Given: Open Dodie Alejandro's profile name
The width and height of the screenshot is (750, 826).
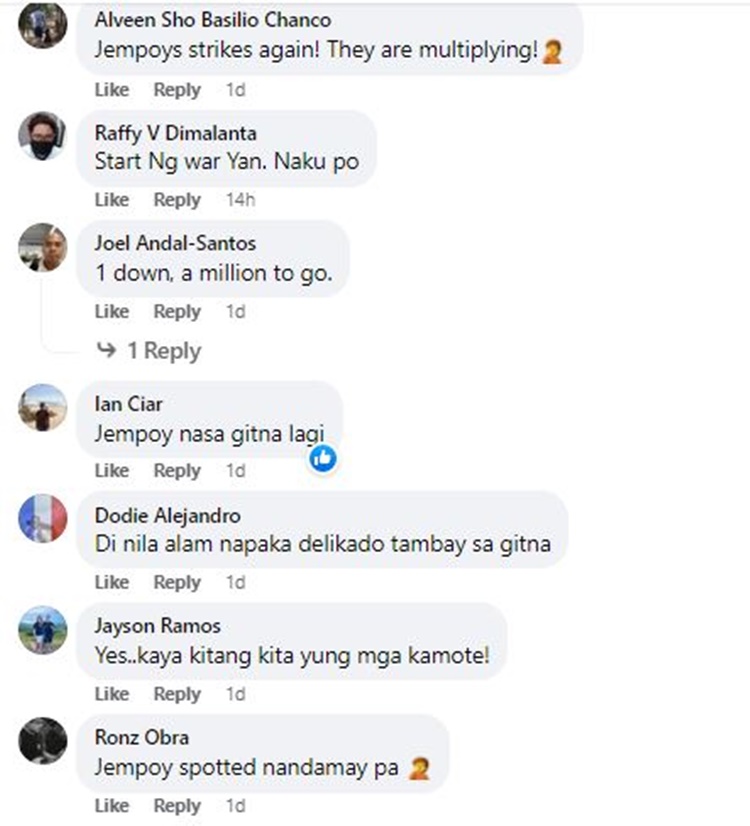Looking at the screenshot, I should click(168, 515).
